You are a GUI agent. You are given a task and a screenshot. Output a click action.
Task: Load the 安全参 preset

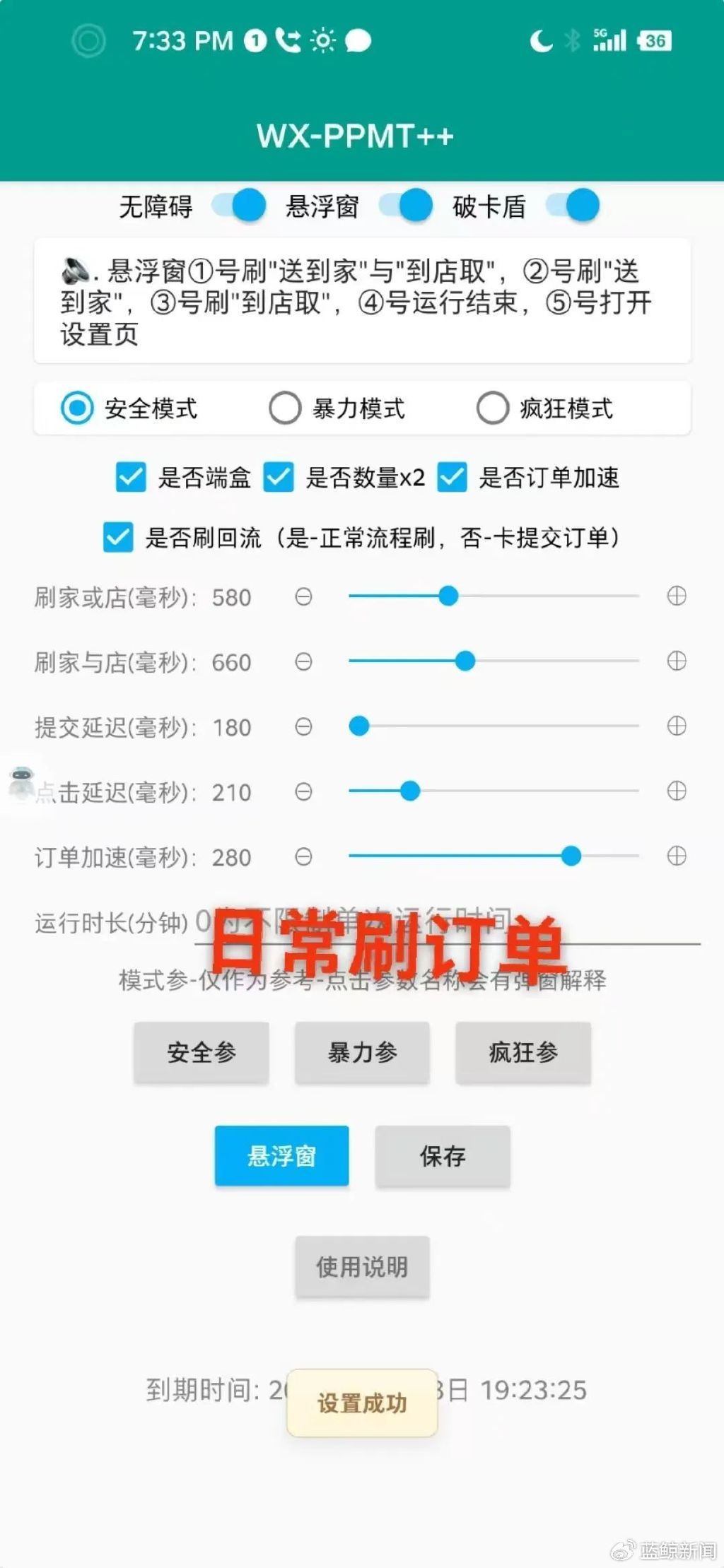point(202,1052)
